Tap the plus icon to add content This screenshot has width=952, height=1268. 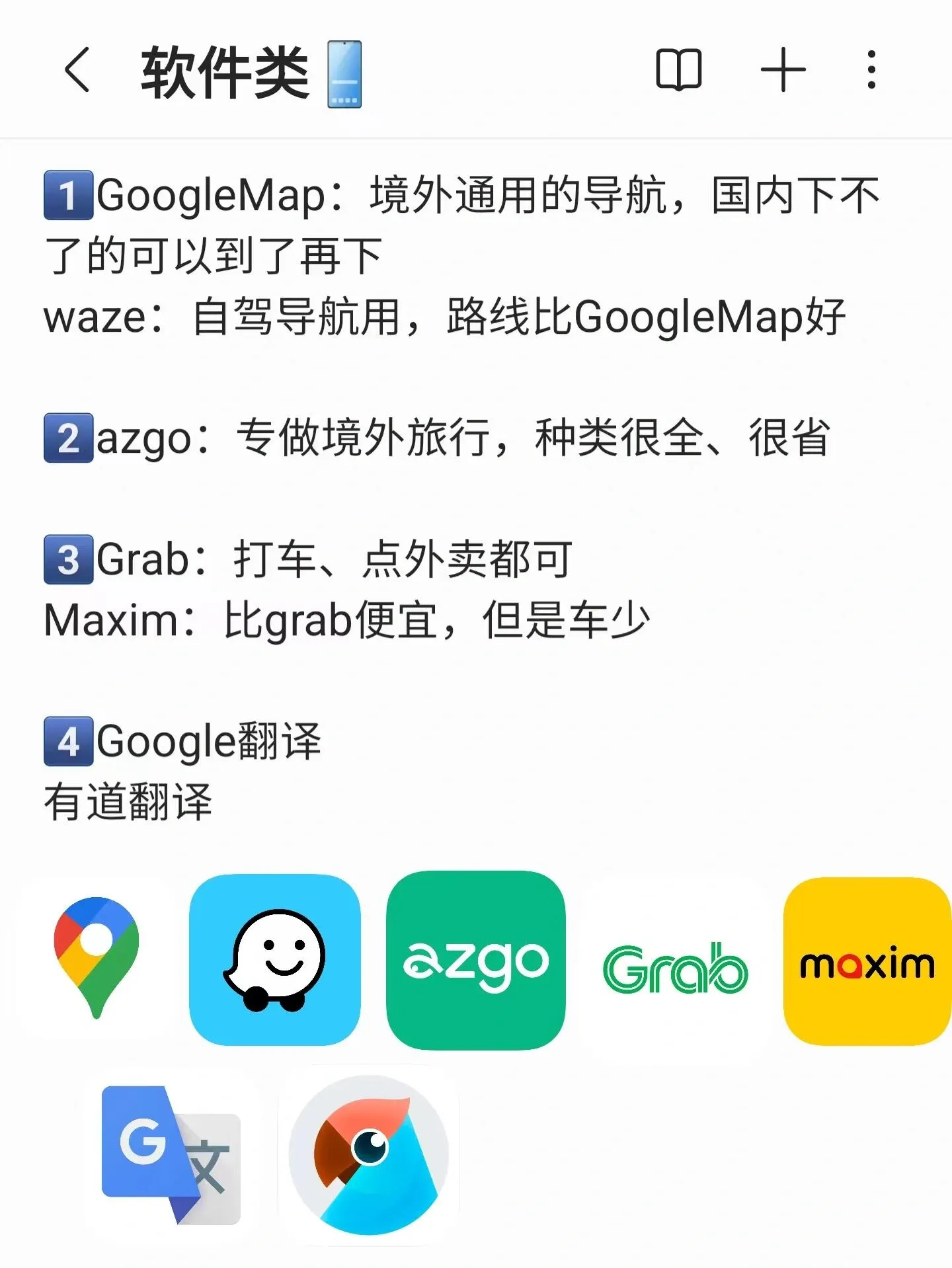click(783, 69)
